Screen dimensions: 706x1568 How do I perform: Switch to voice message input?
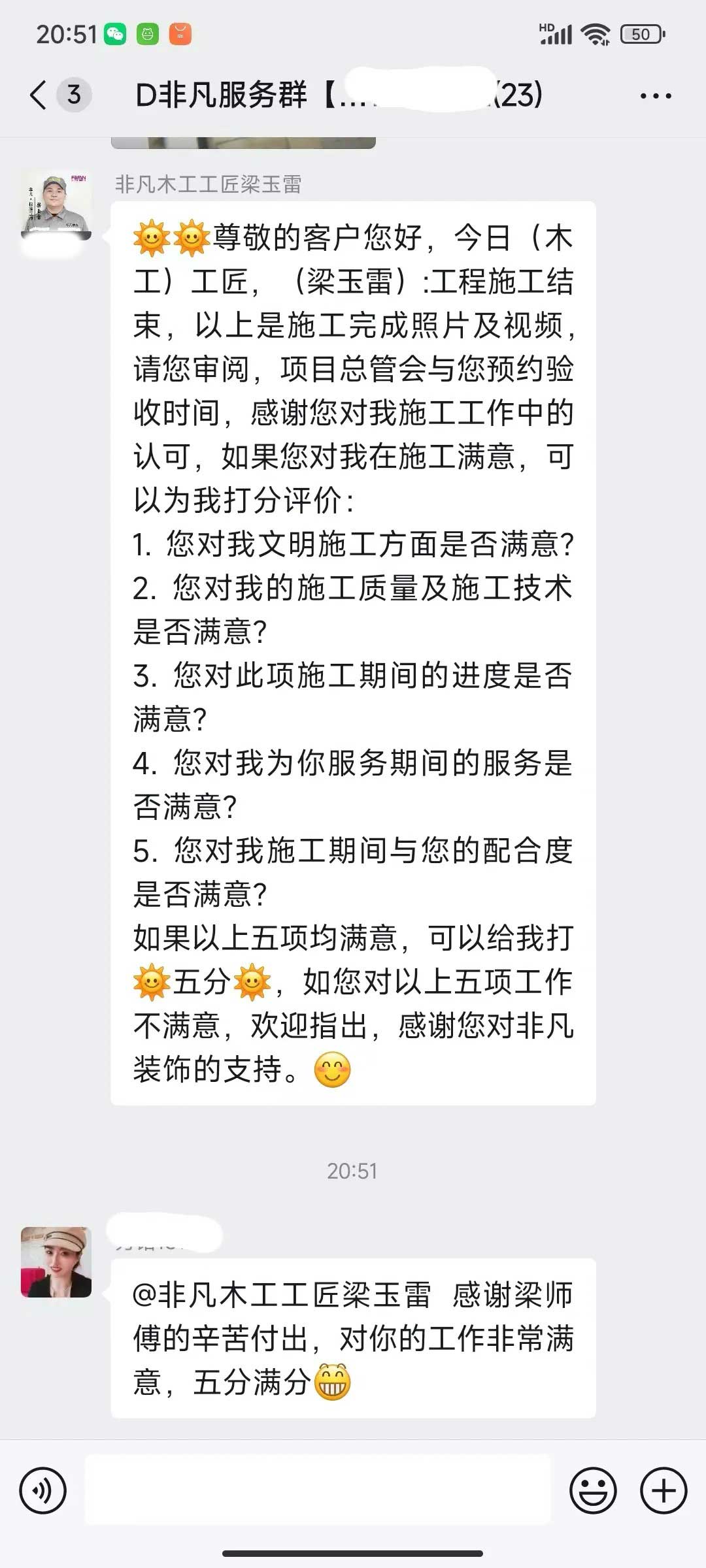point(43,1491)
